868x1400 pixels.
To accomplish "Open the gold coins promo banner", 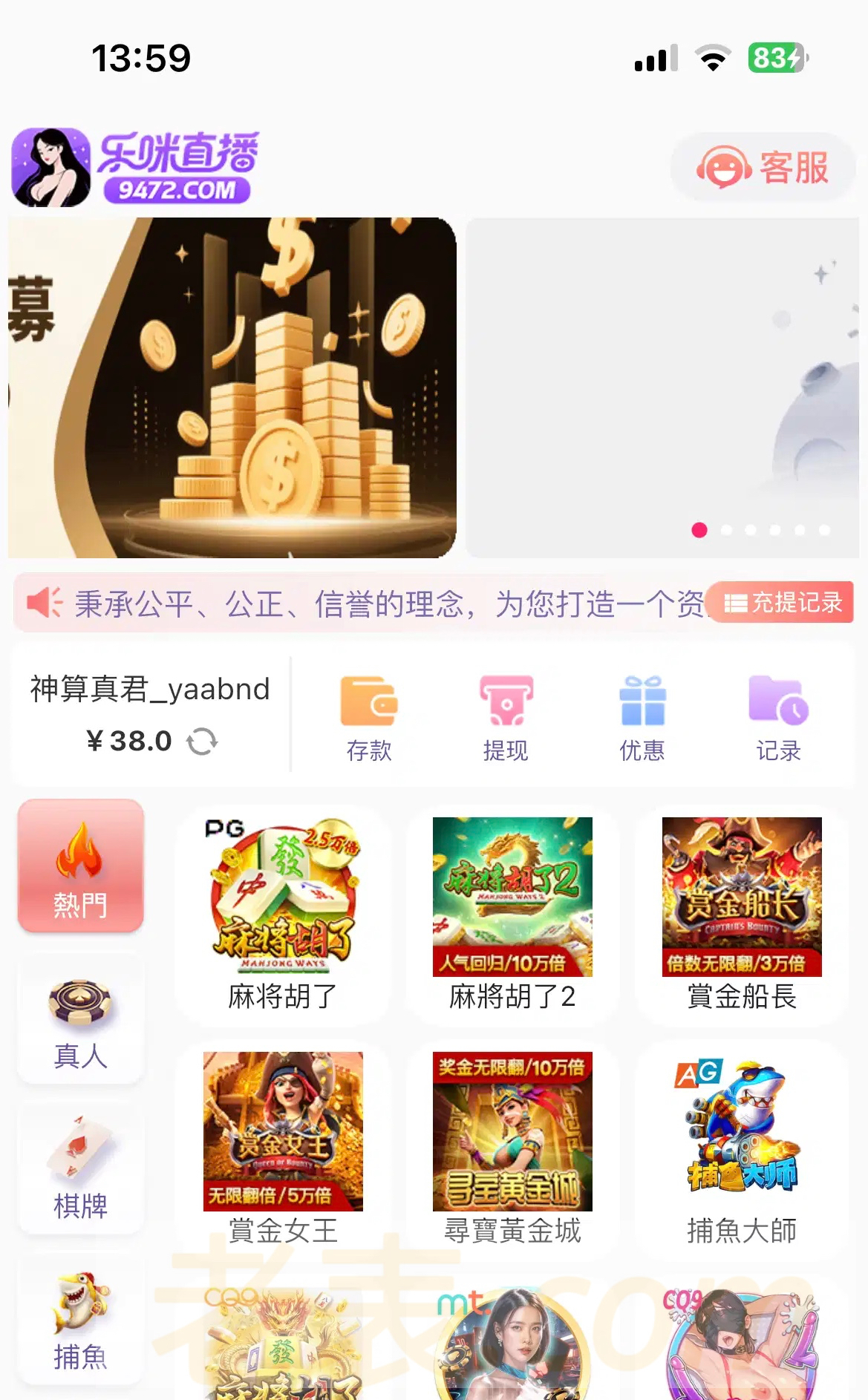I will pyautogui.click(x=232, y=387).
